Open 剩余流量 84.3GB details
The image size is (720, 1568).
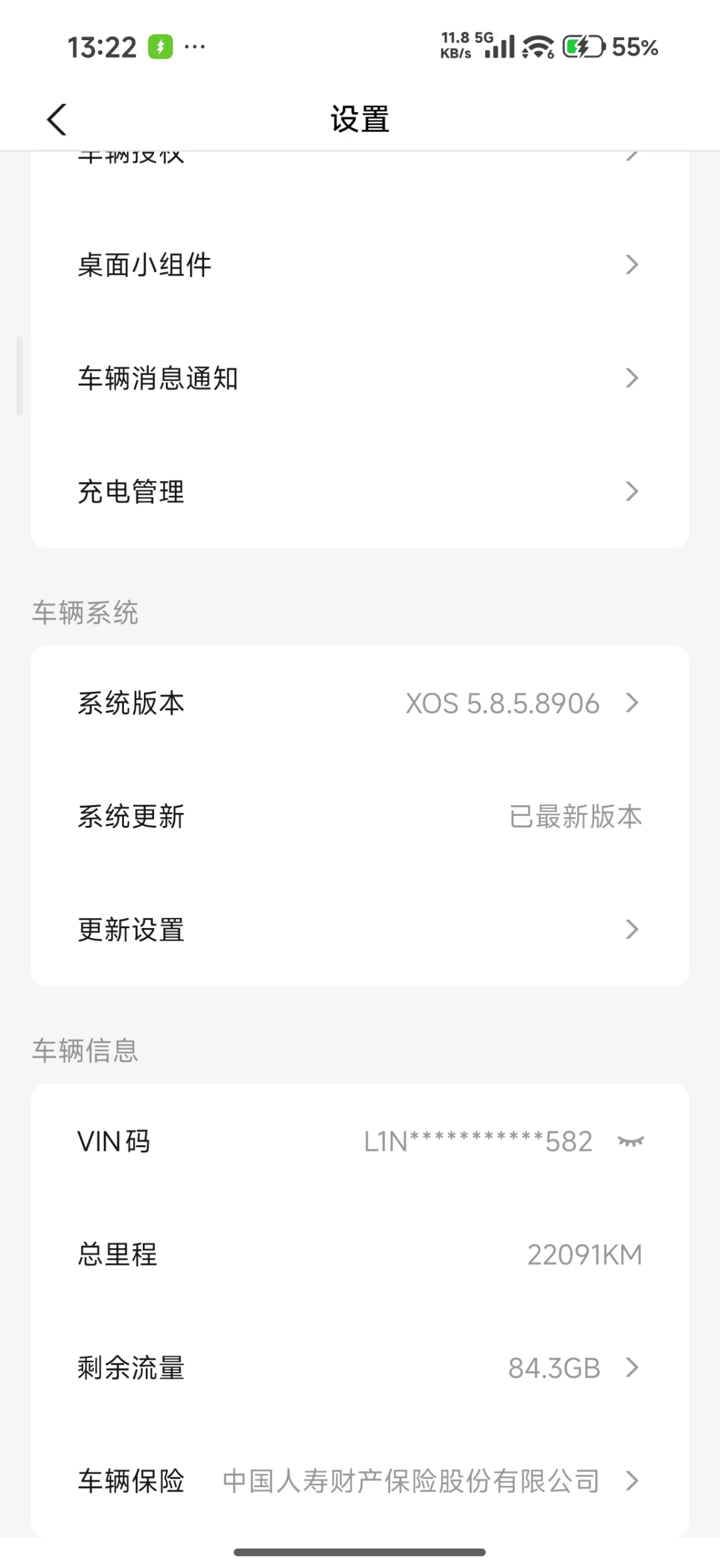(x=359, y=1368)
